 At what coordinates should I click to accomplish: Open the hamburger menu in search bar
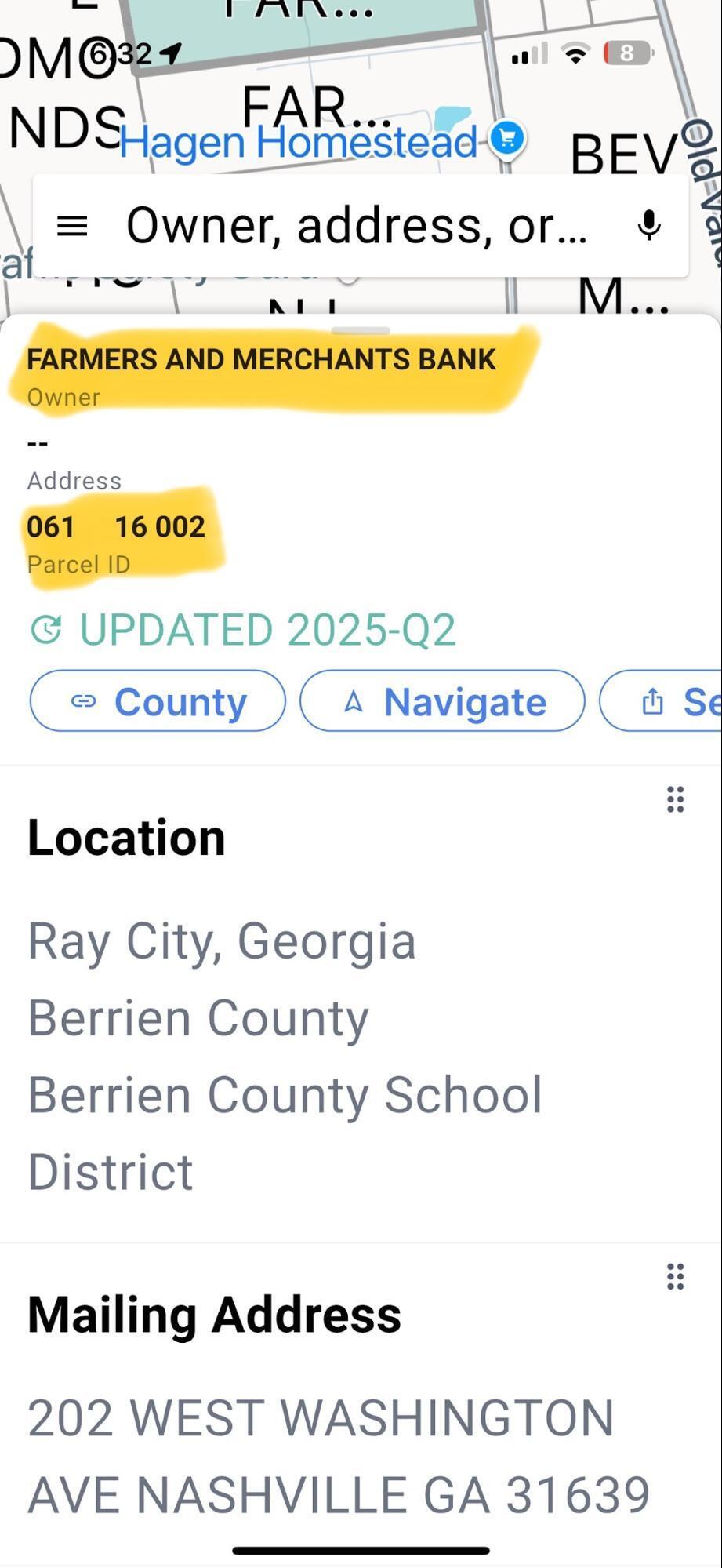(x=72, y=227)
